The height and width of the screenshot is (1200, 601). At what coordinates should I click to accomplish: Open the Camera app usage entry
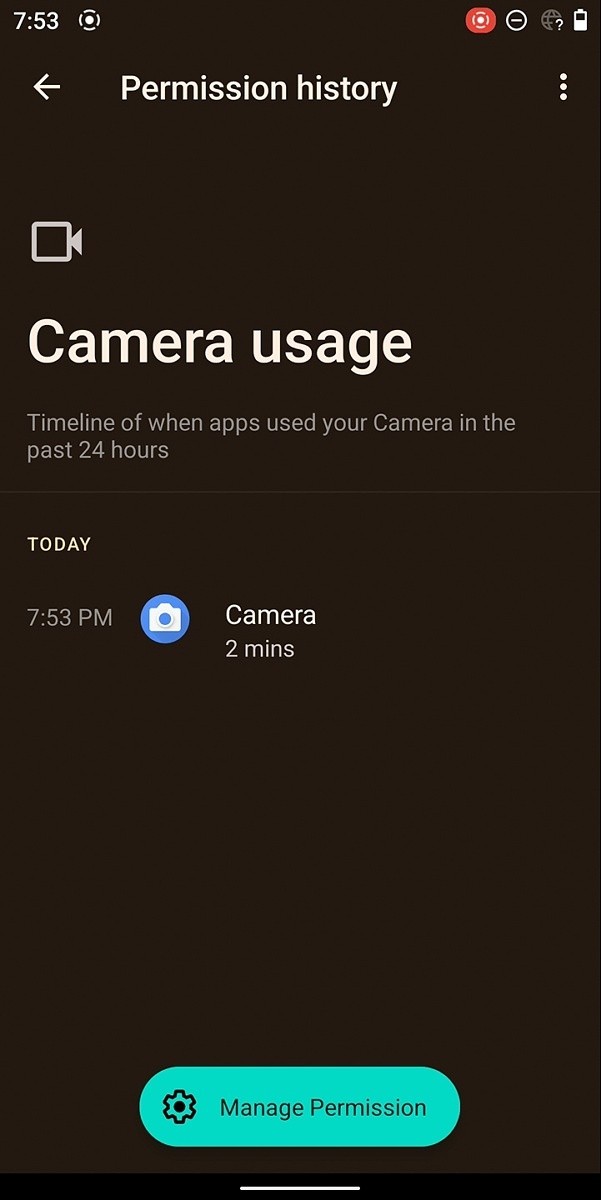pyautogui.click(x=270, y=630)
